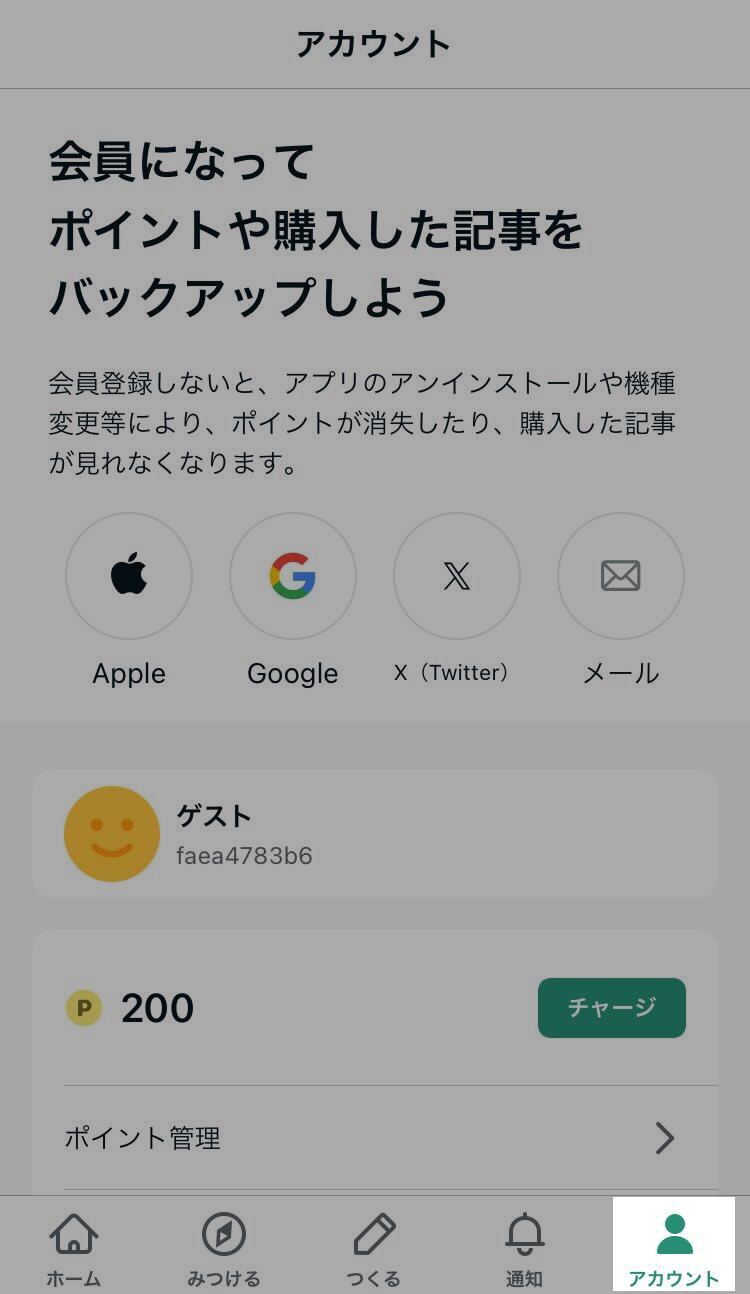Tap the チャージ button
Viewport: 750px width, 1294px height.
[x=611, y=1008]
